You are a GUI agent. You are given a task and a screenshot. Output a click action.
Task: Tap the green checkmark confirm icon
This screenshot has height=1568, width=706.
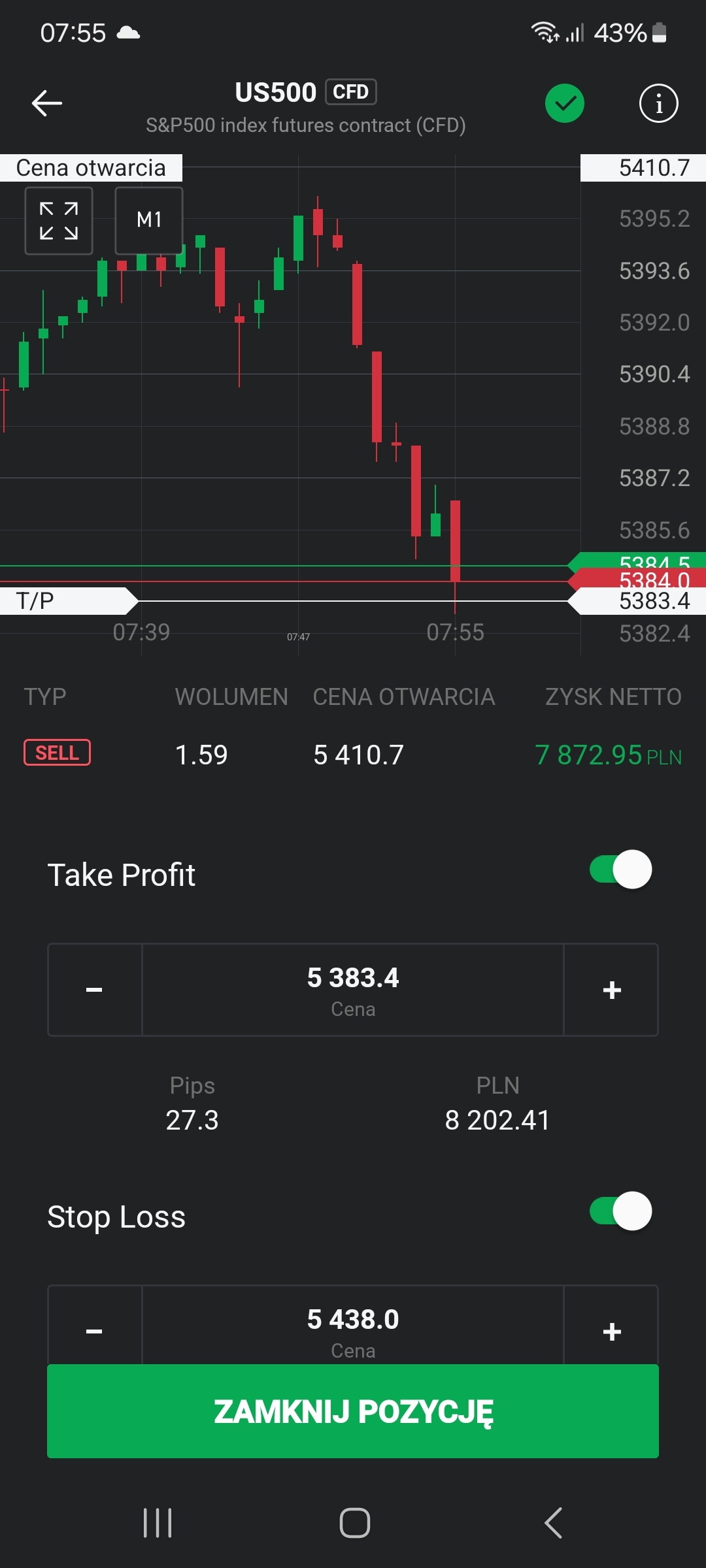[x=565, y=103]
